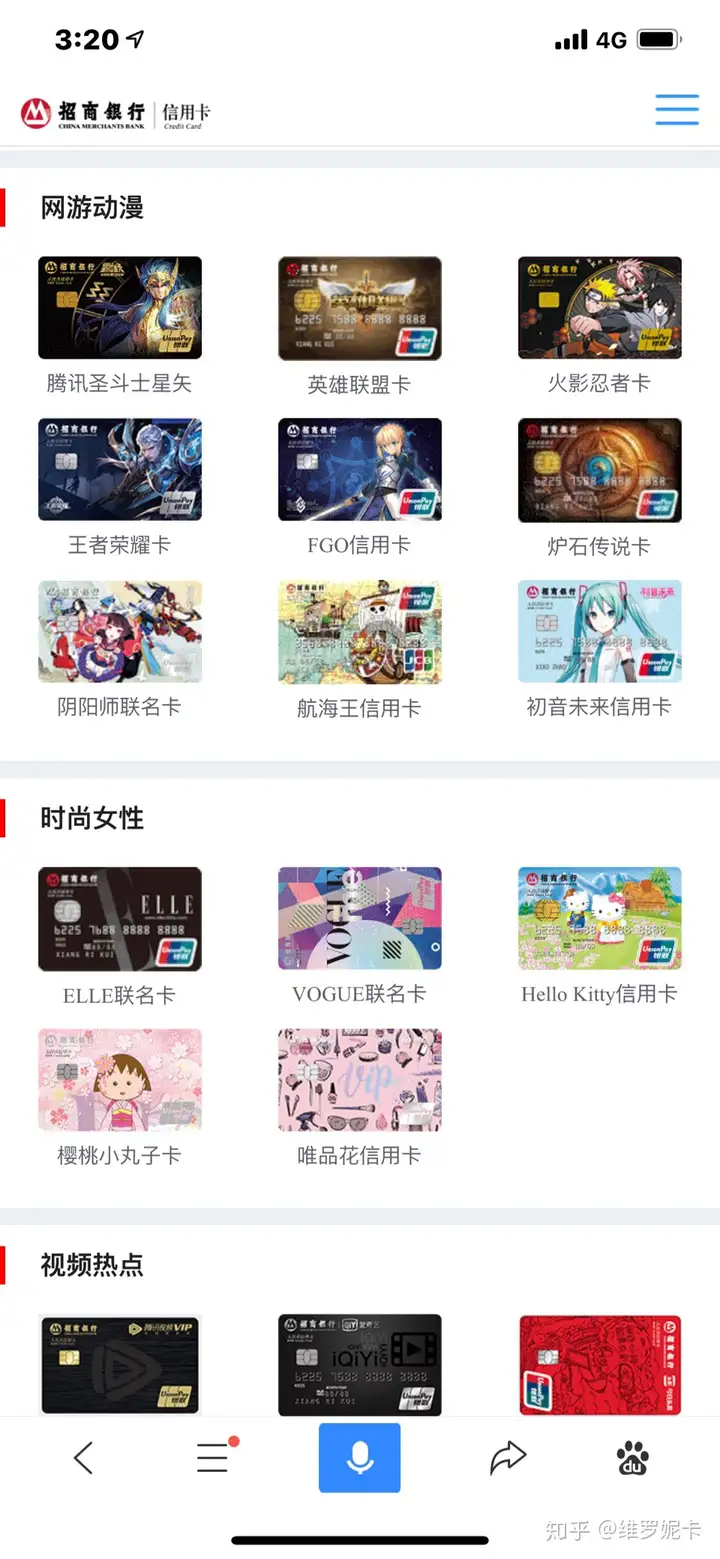Open the Baidu paw home icon
Viewport: 720px width, 1559px height.
632,1458
